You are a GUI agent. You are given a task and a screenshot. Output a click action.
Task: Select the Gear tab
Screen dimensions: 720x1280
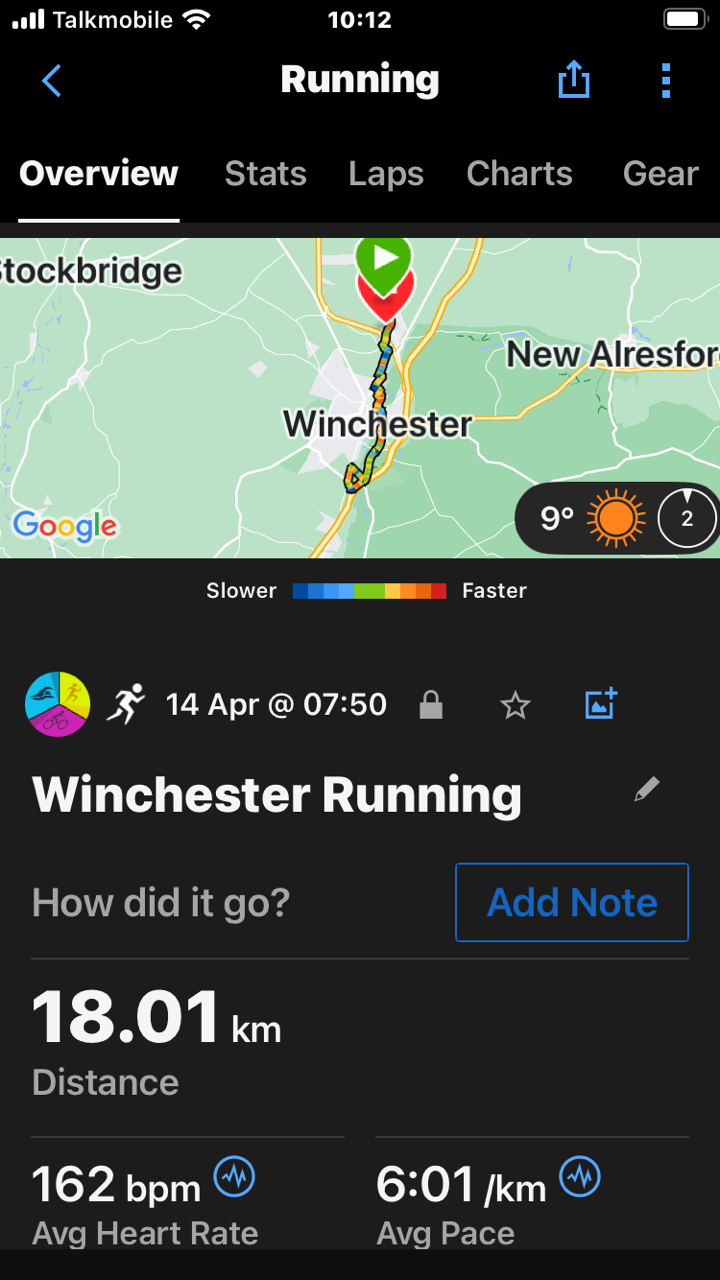(x=660, y=174)
